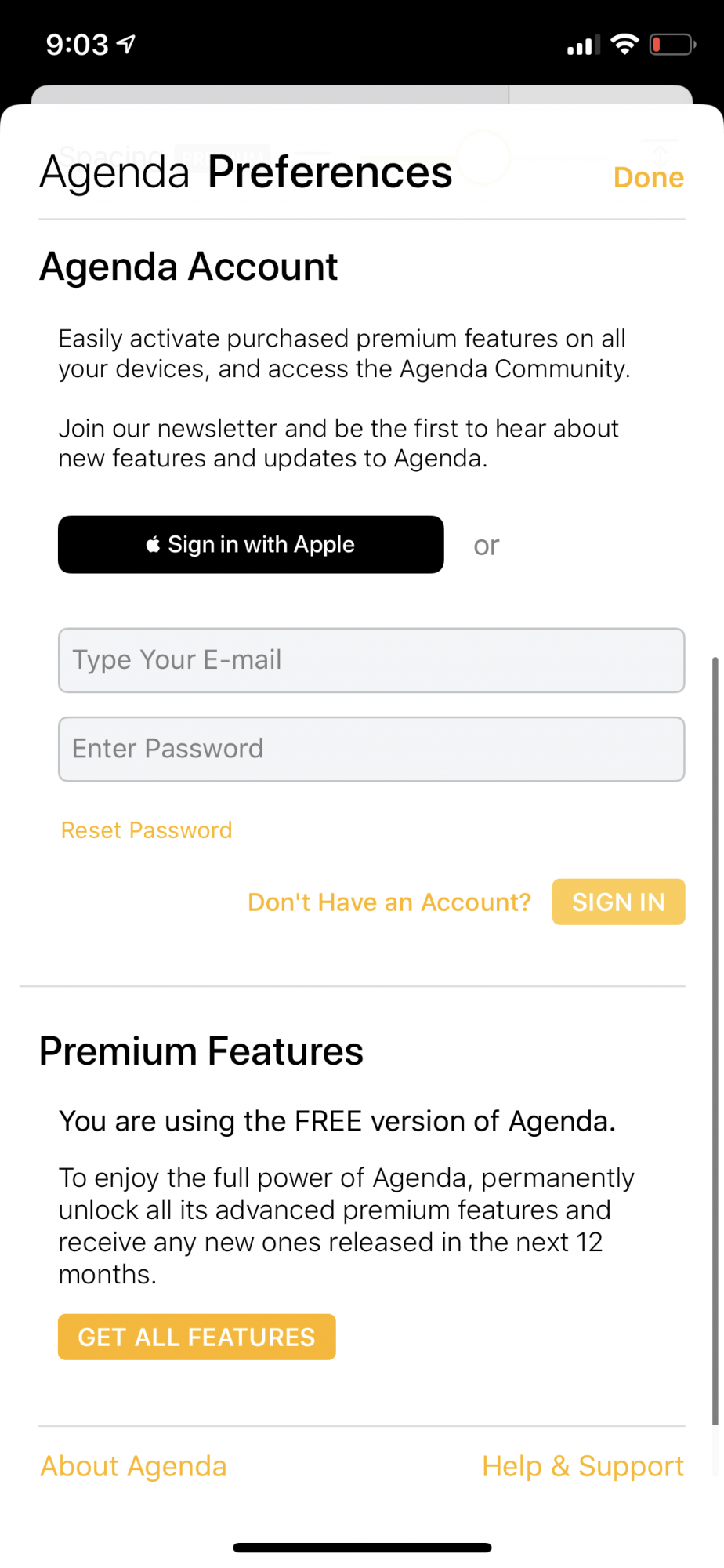Open About Agenda

[134, 1466]
